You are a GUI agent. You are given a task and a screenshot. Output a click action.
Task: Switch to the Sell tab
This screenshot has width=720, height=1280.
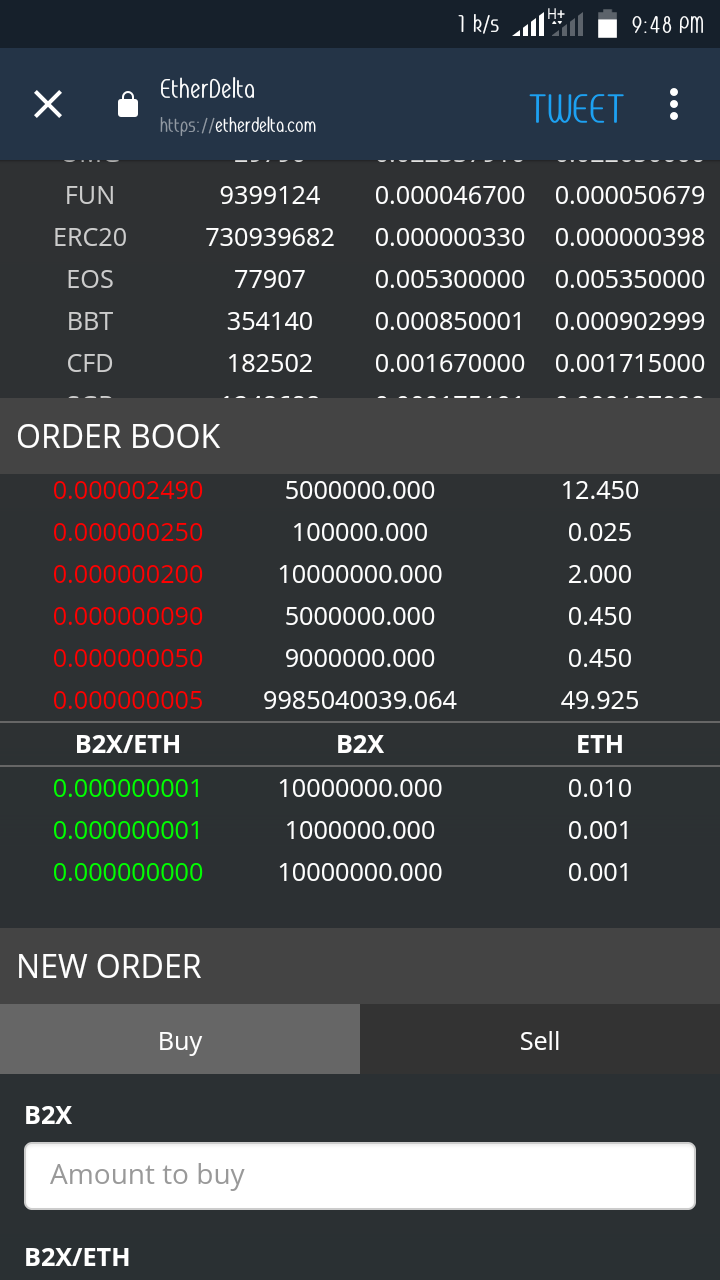coord(540,1040)
